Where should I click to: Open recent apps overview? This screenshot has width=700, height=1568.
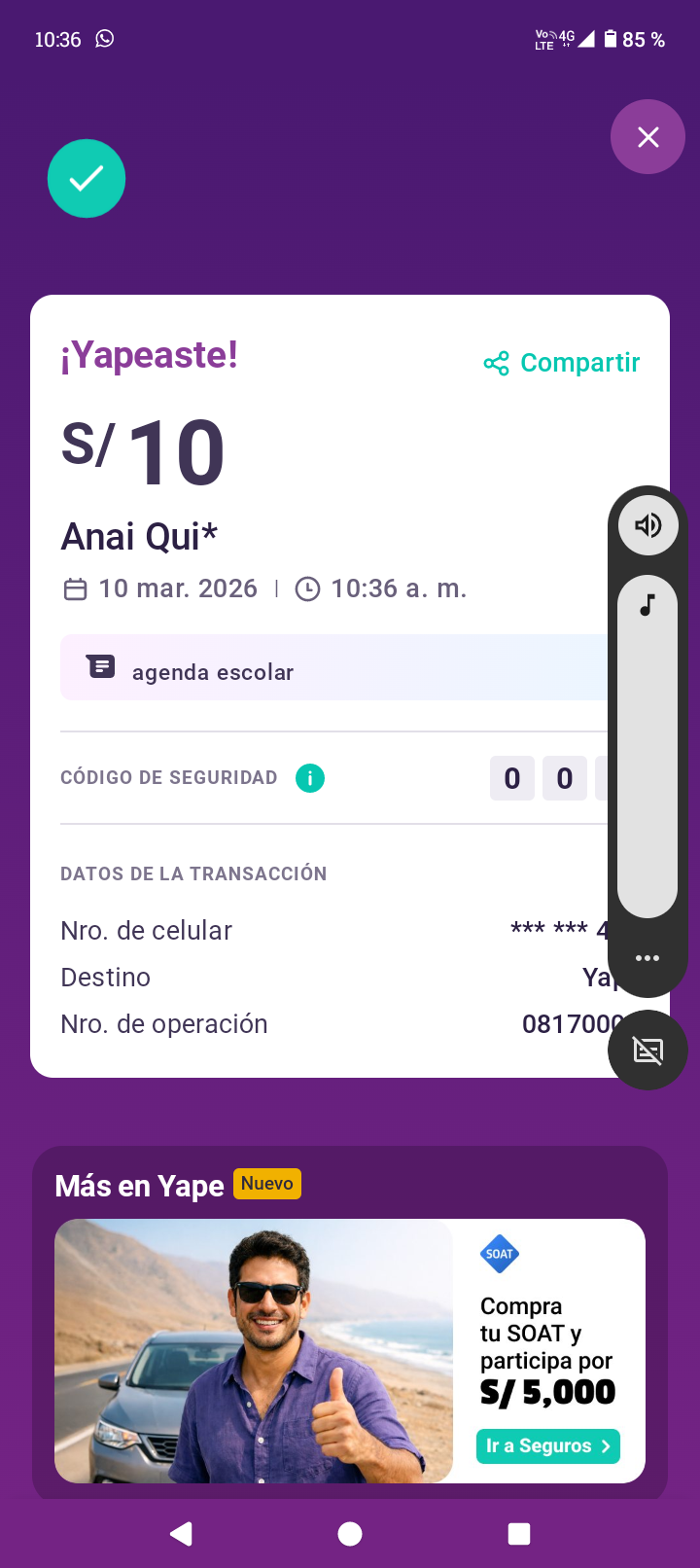coord(519,1534)
